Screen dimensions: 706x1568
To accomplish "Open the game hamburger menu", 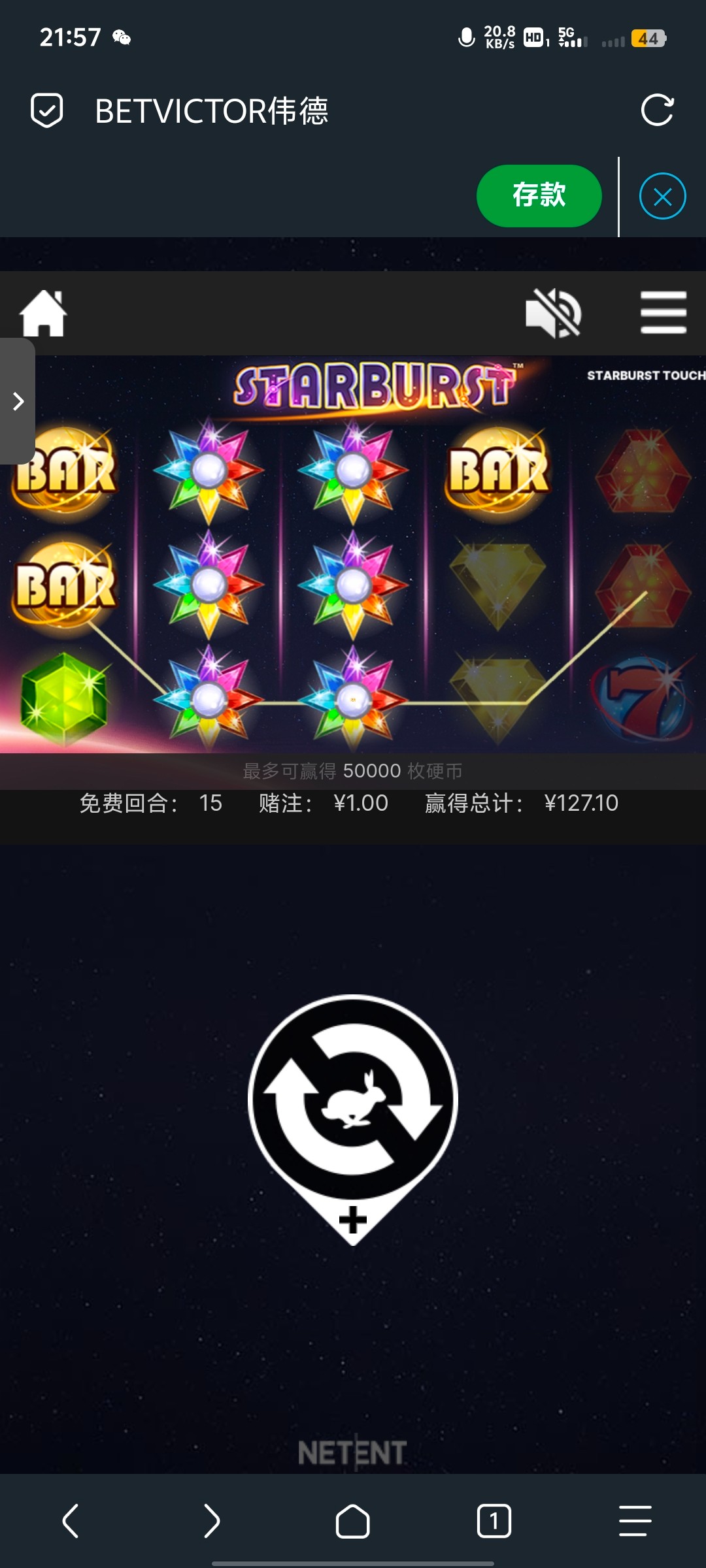I will pos(663,312).
